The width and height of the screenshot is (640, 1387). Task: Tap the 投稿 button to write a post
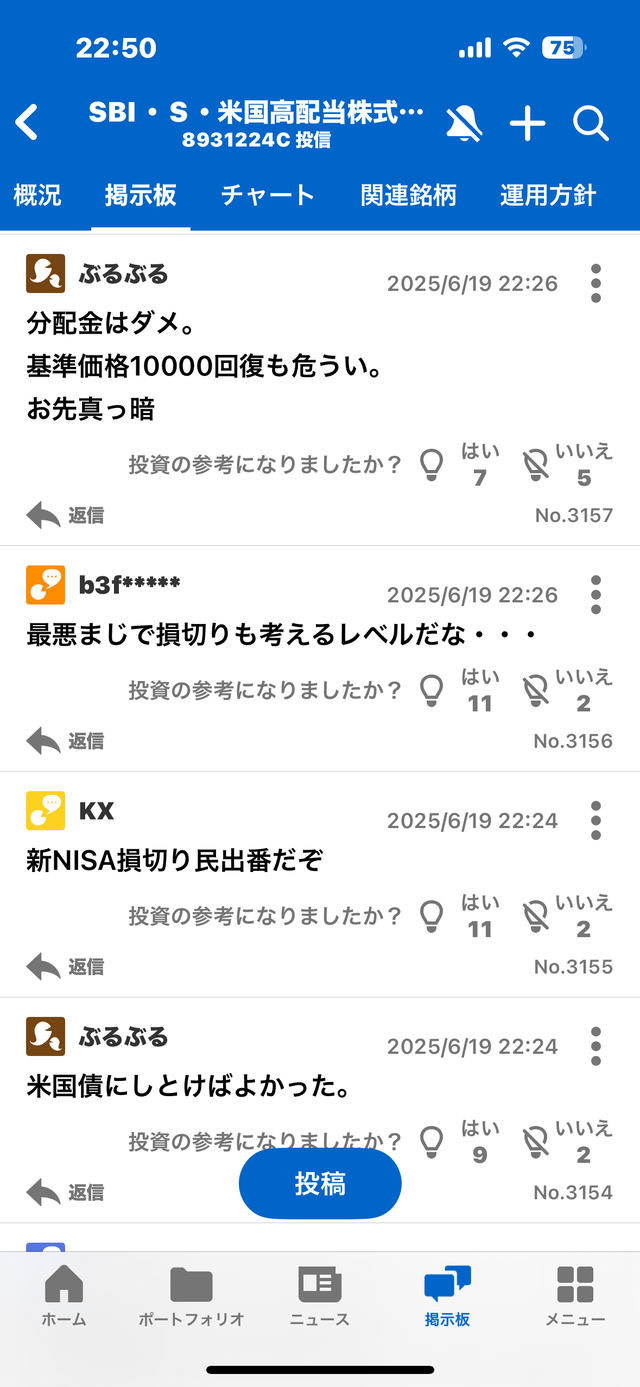point(320,1184)
